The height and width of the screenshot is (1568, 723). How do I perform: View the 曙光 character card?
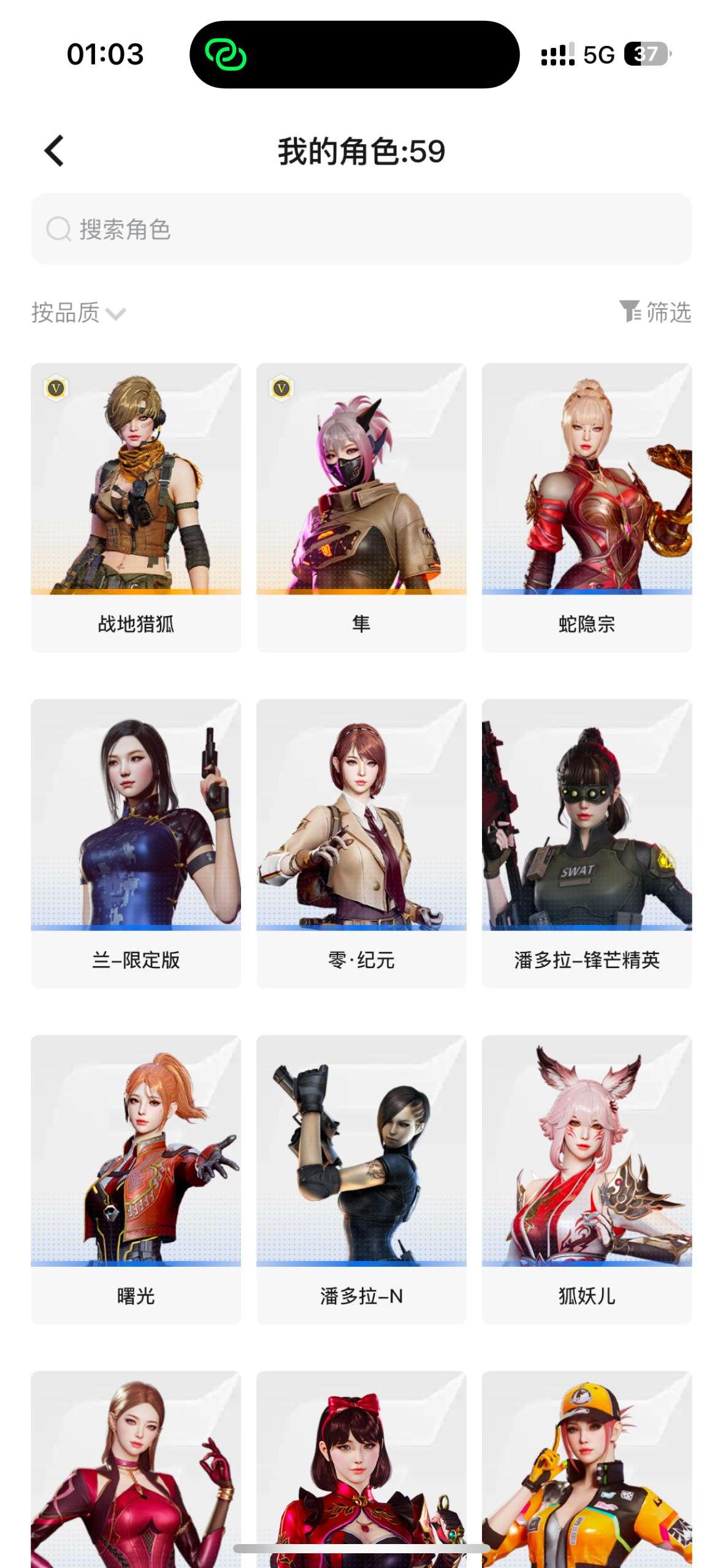136,1179
